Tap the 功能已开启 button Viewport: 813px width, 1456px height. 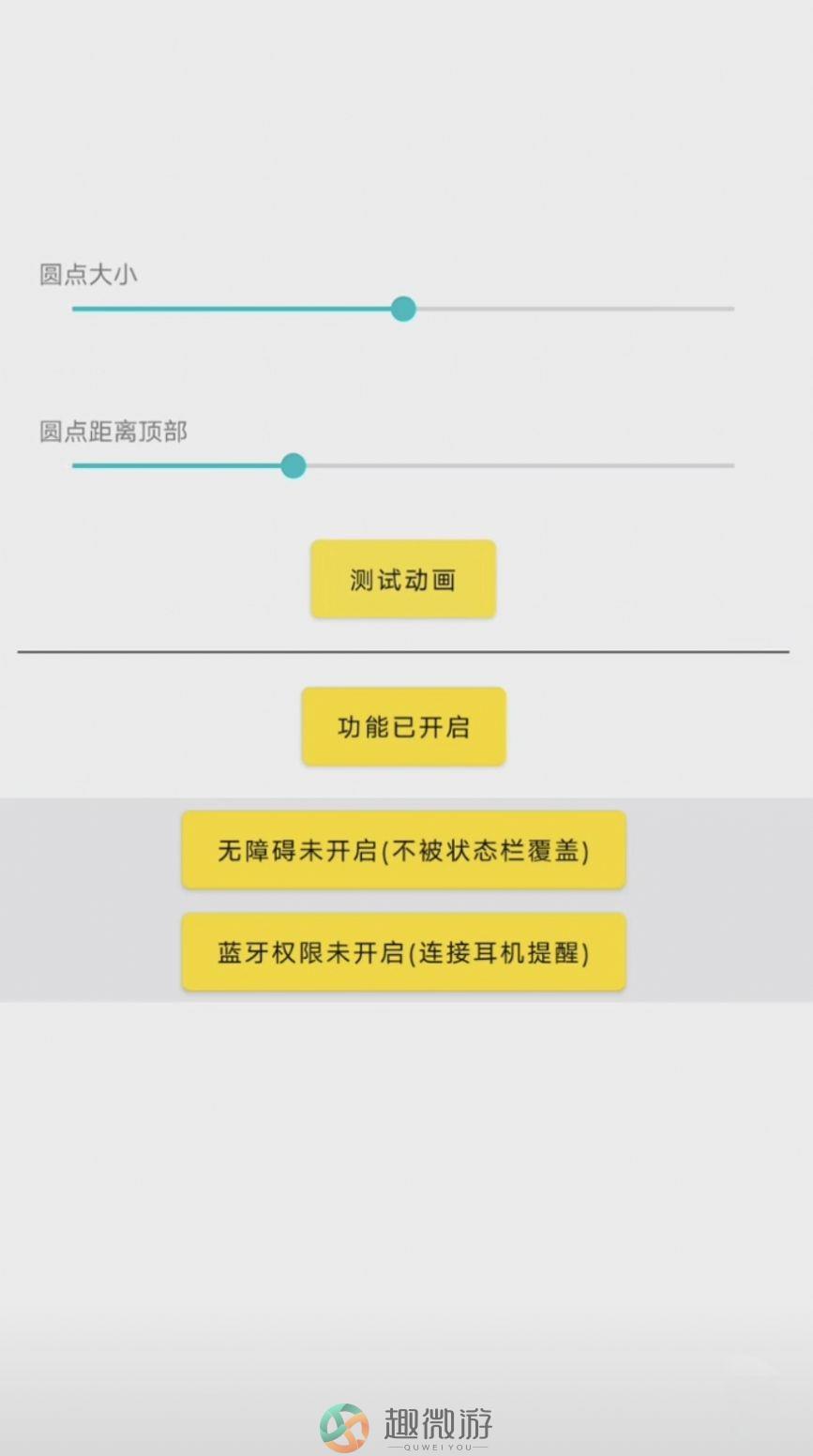tap(403, 726)
